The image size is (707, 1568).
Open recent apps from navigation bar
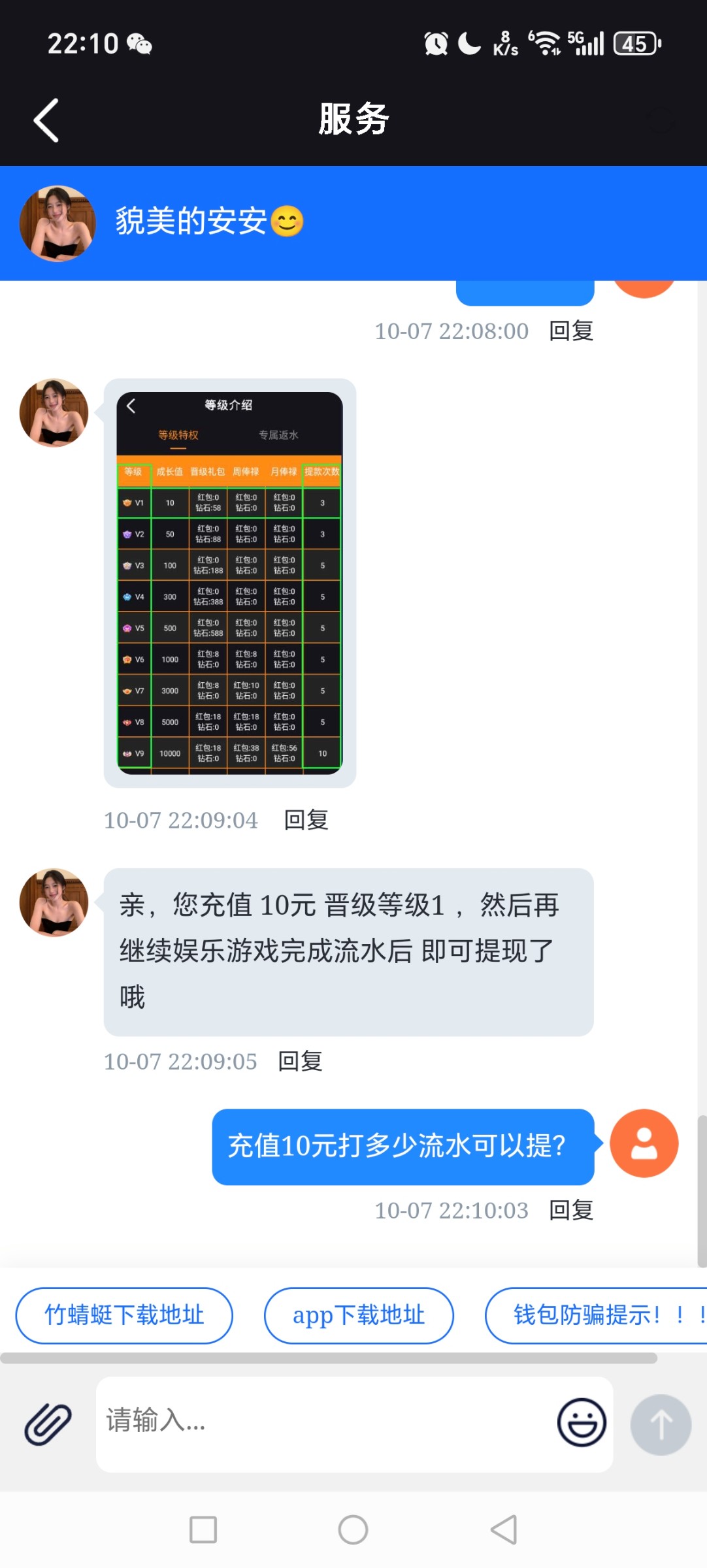pos(203,1529)
